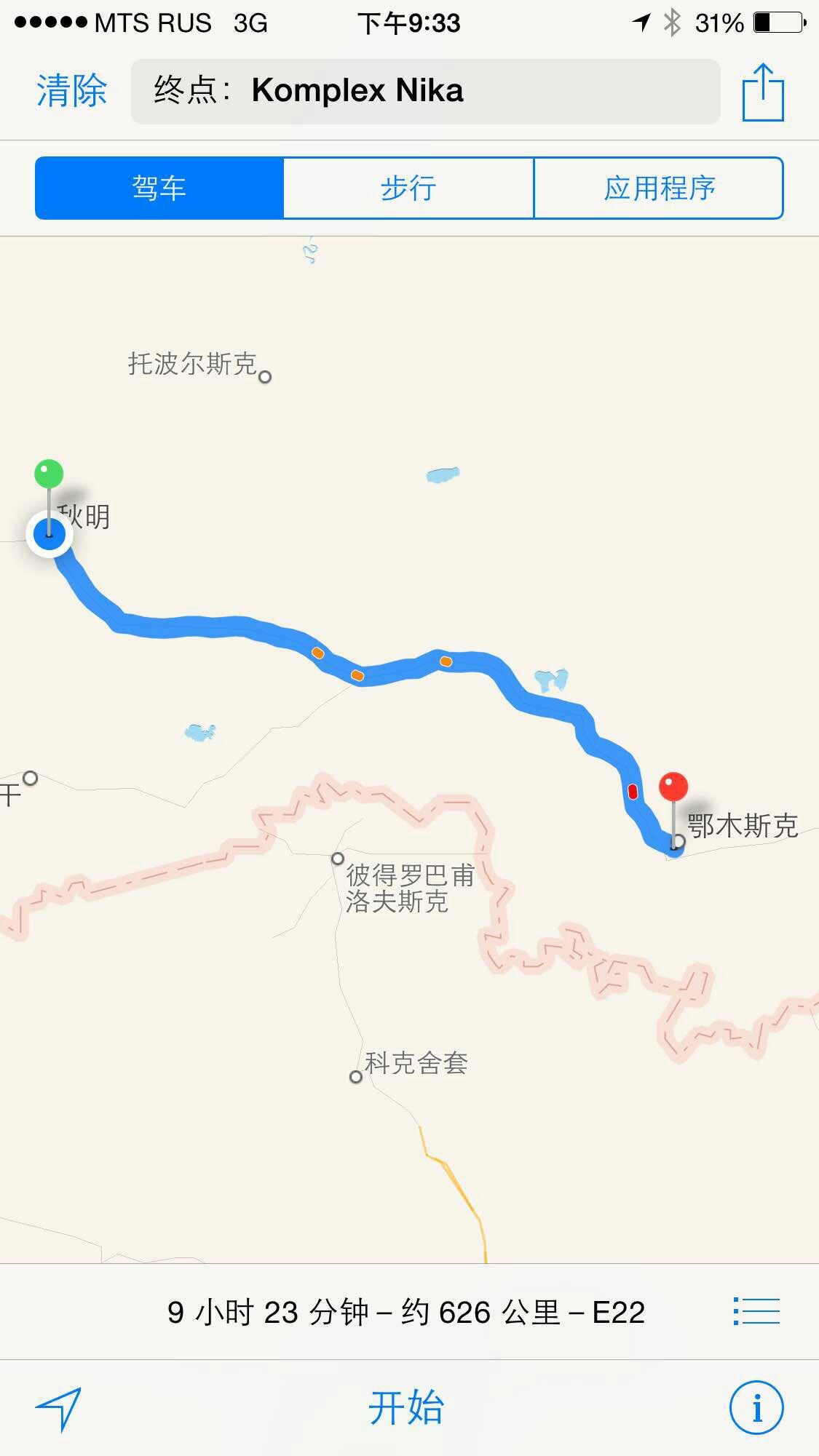Select the 驾车 driving tab
The image size is (819, 1456).
click(159, 188)
